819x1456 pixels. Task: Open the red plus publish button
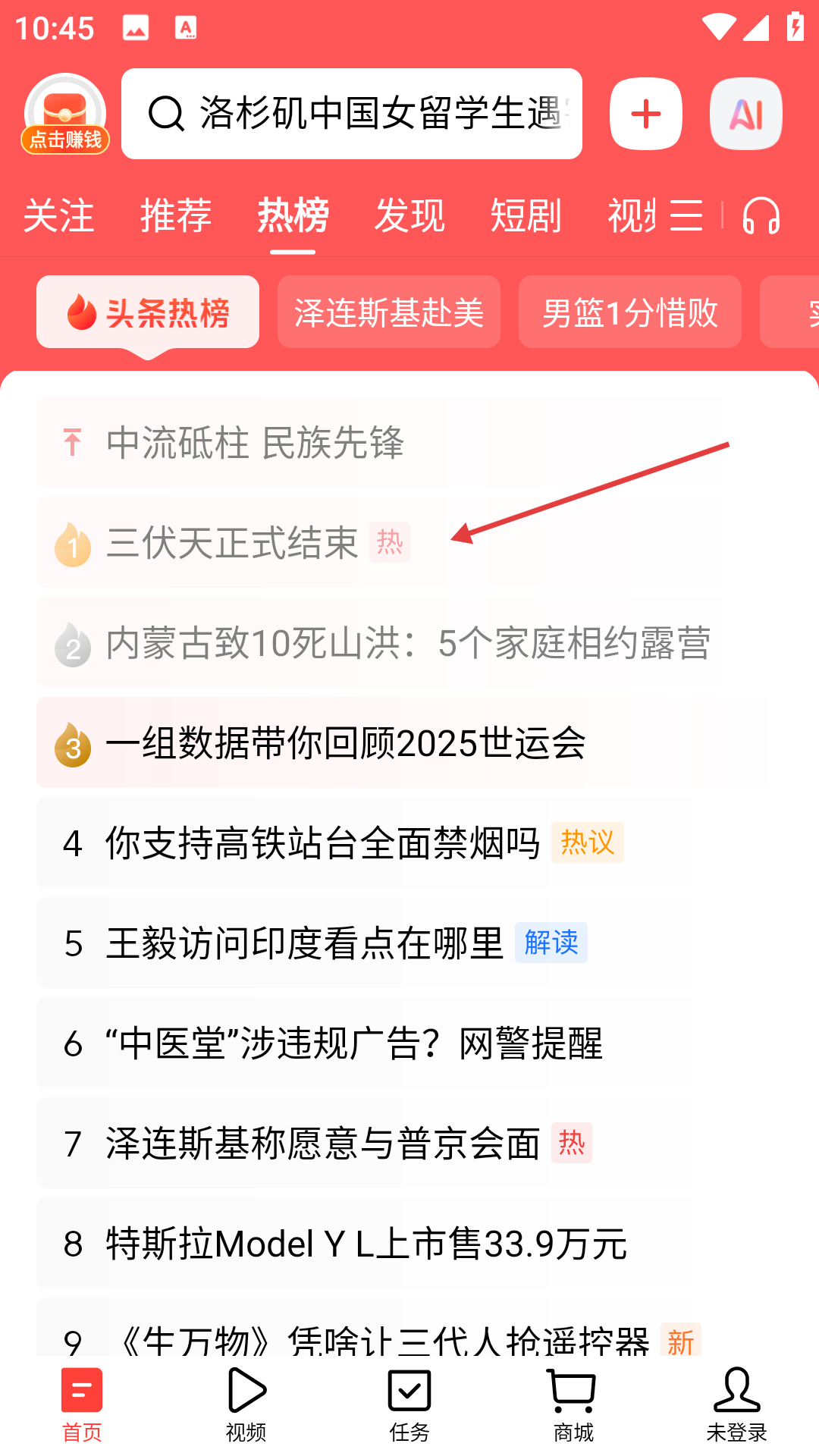[x=645, y=114]
